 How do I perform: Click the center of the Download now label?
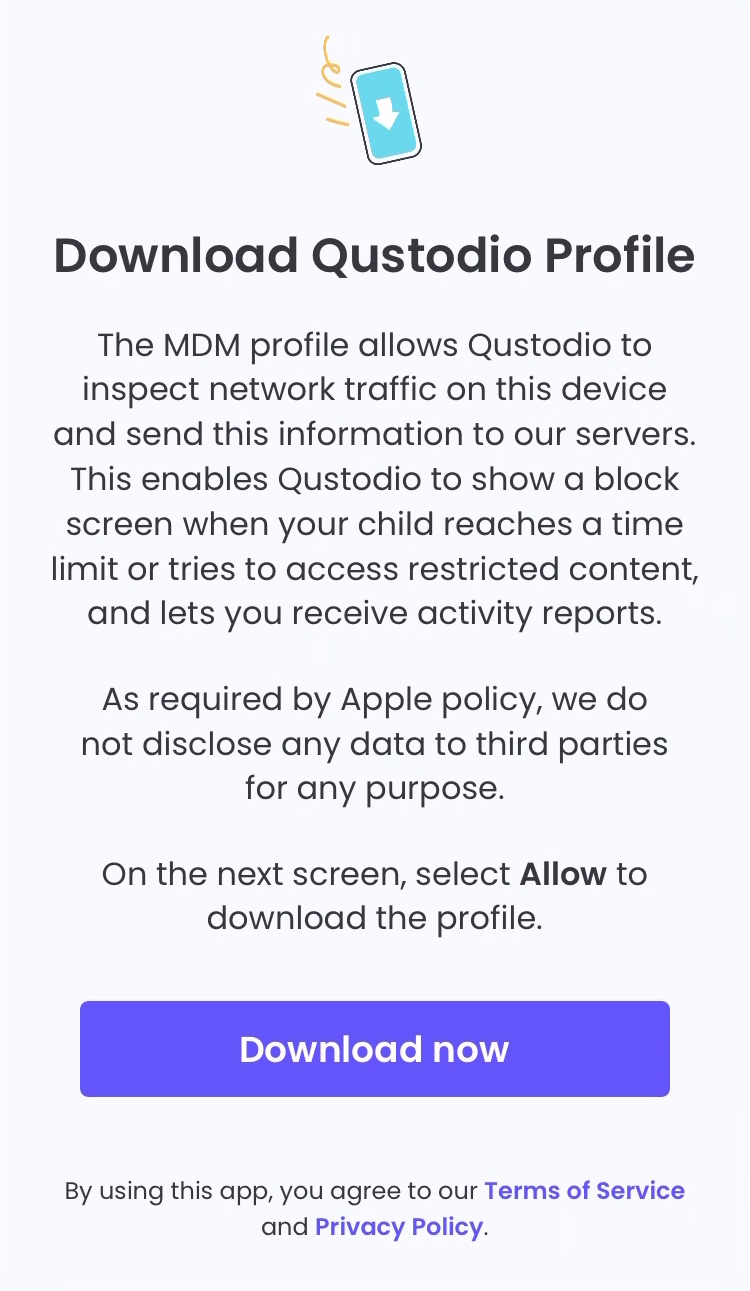tap(374, 1049)
